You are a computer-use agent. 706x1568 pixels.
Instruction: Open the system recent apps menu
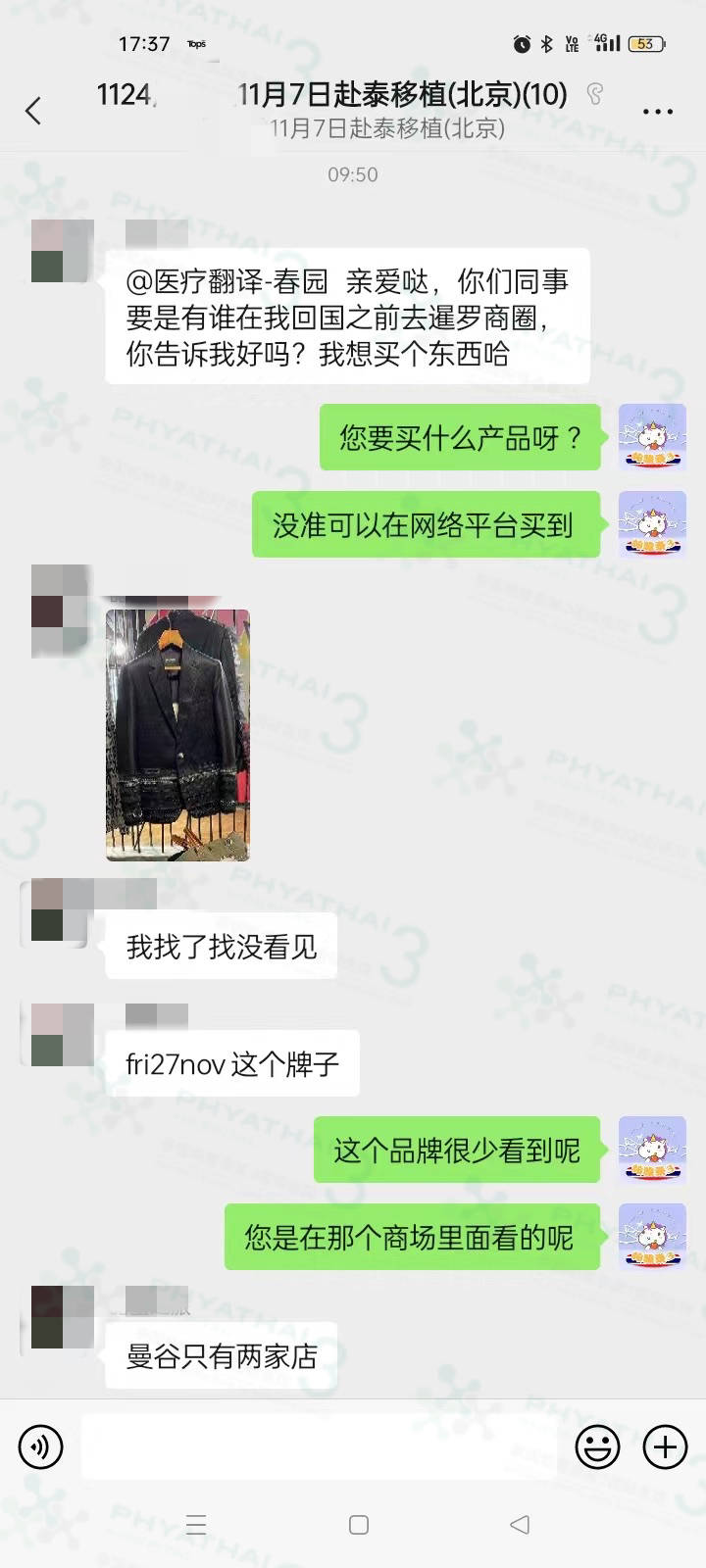tap(196, 1524)
